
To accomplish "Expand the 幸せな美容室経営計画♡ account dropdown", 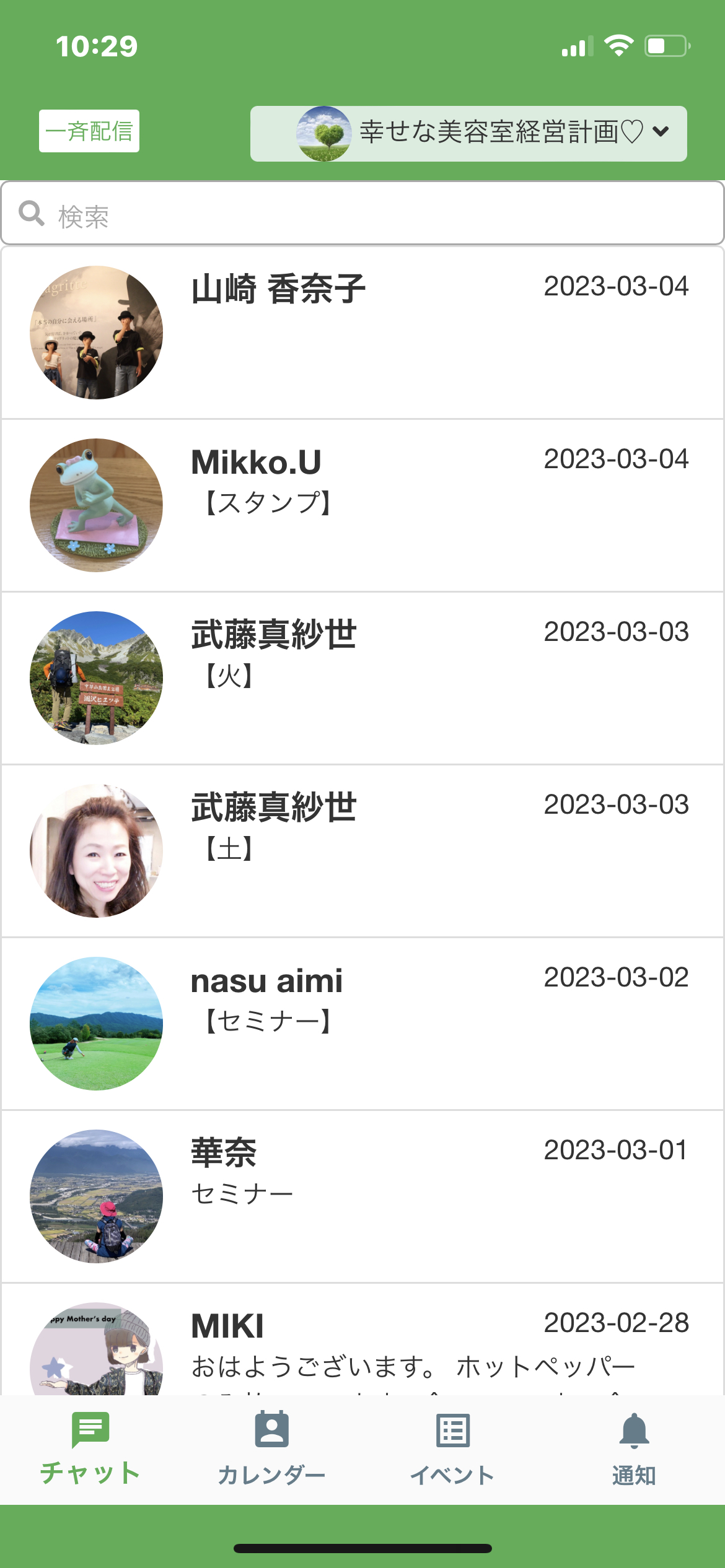I will [x=468, y=134].
